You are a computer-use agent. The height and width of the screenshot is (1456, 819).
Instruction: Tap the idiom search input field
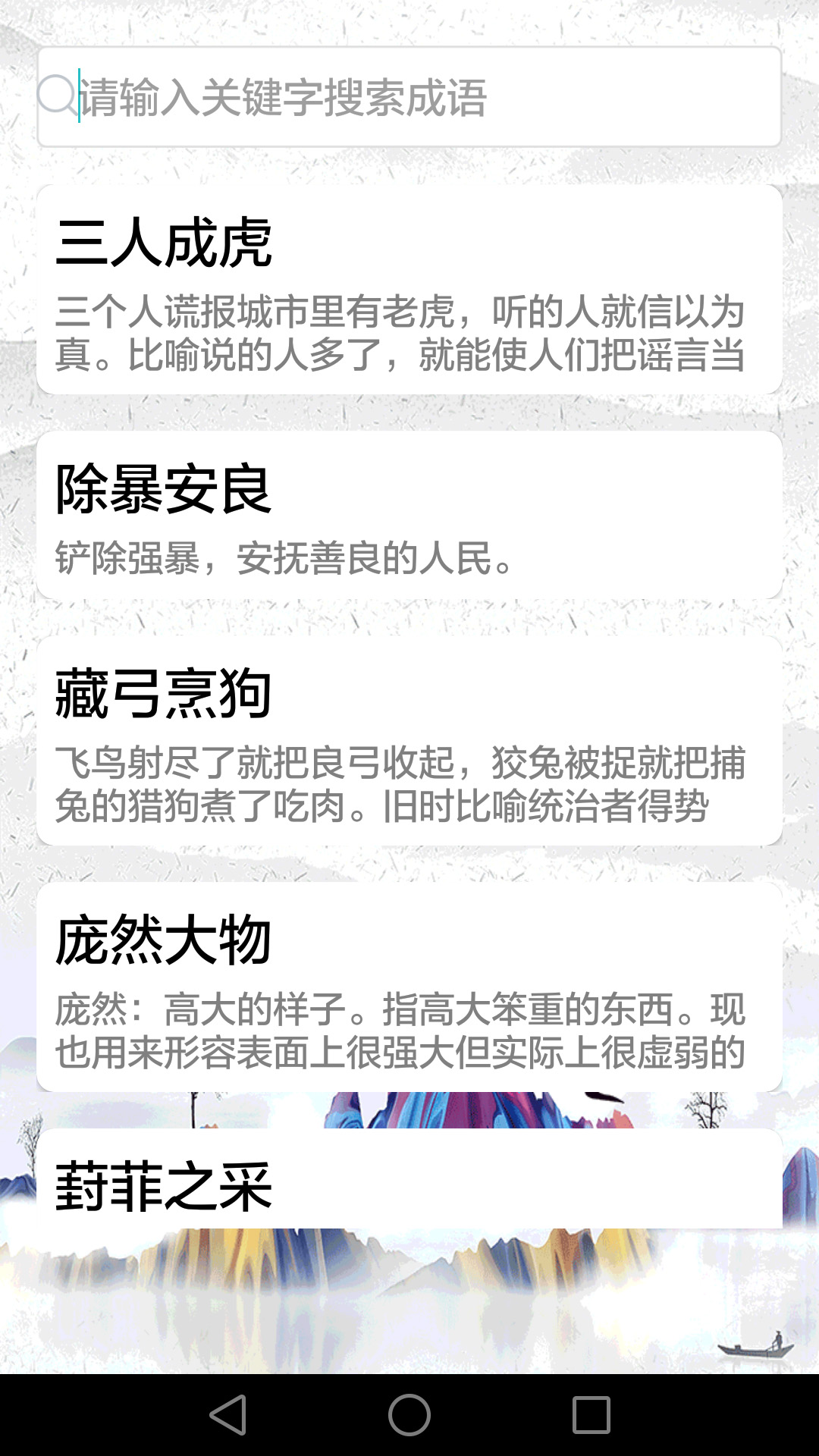click(409, 97)
